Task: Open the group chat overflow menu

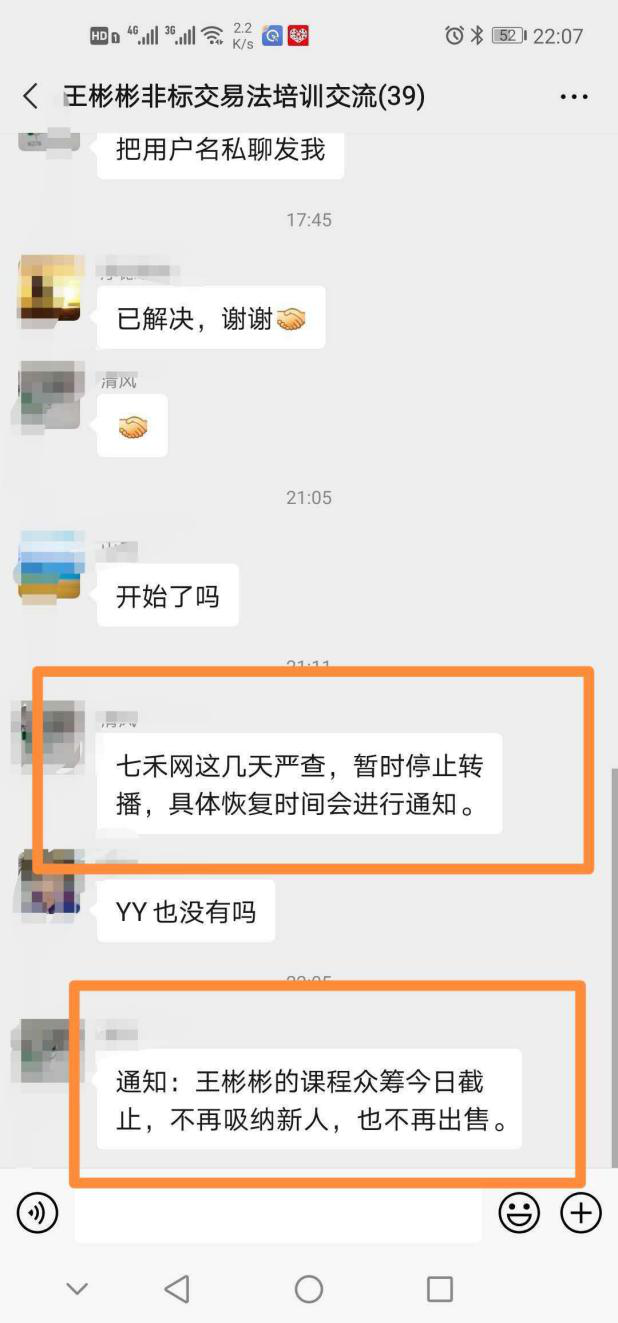Action: (x=573, y=97)
